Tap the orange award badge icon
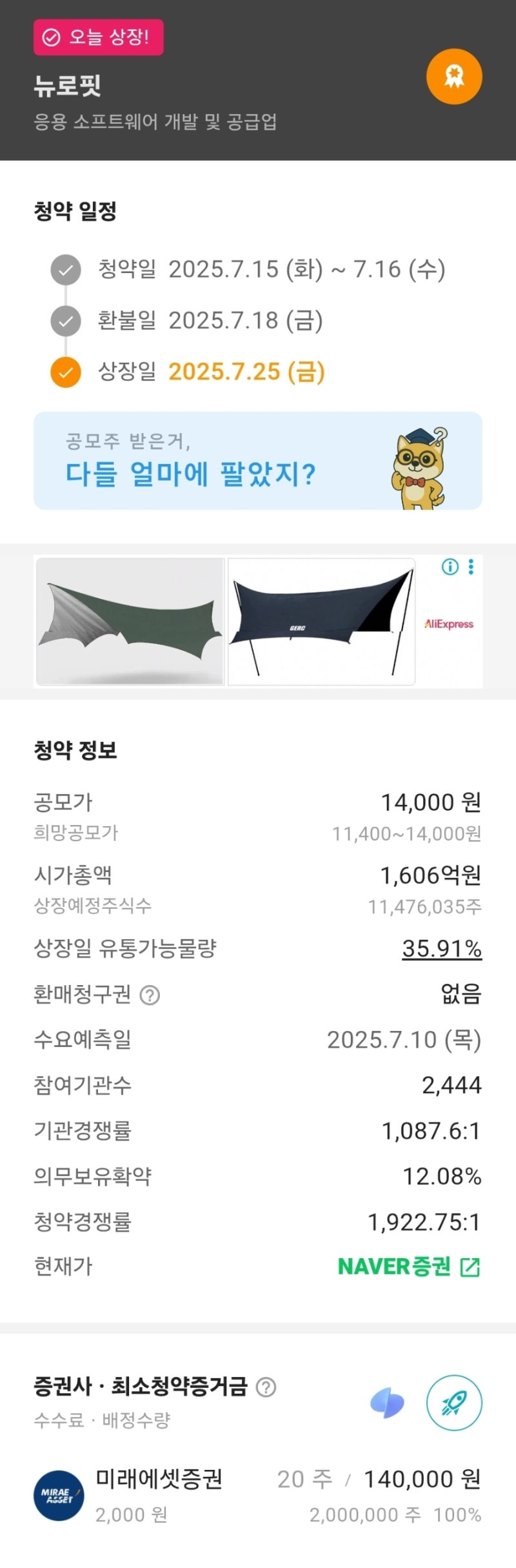516x1568 pixels. pos(454,77)
